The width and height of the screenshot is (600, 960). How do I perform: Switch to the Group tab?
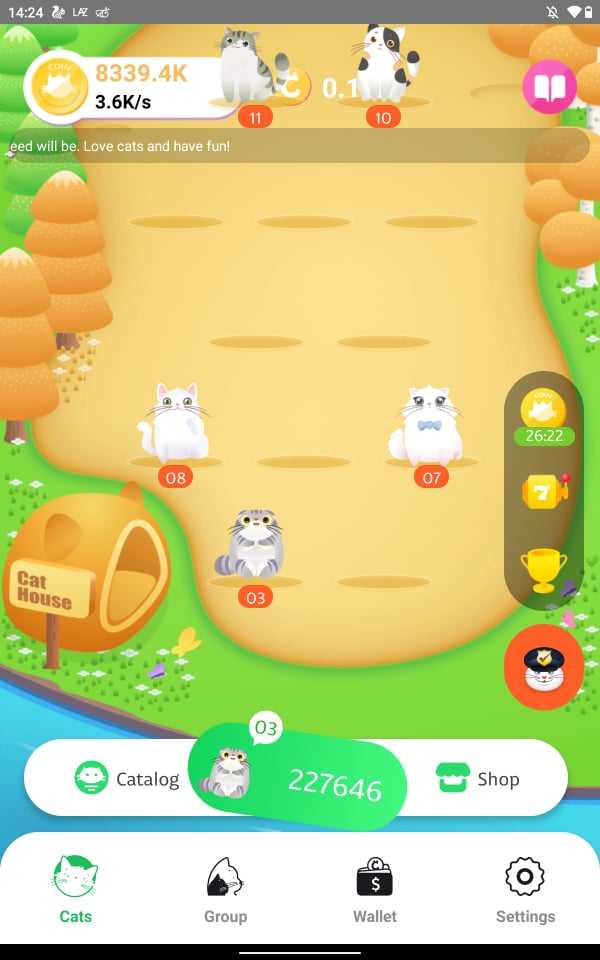225,889
